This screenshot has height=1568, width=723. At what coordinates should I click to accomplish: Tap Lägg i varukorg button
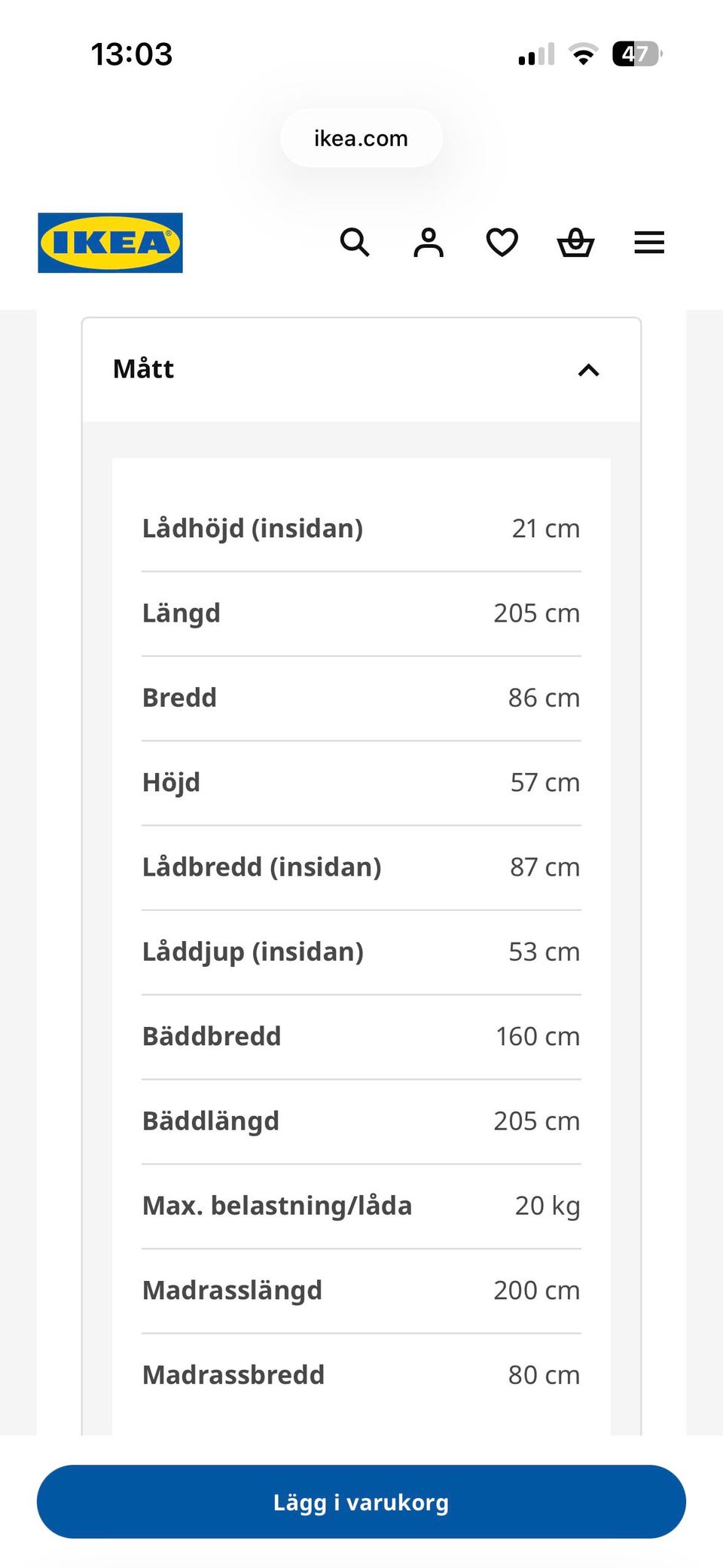(361, 1502)
